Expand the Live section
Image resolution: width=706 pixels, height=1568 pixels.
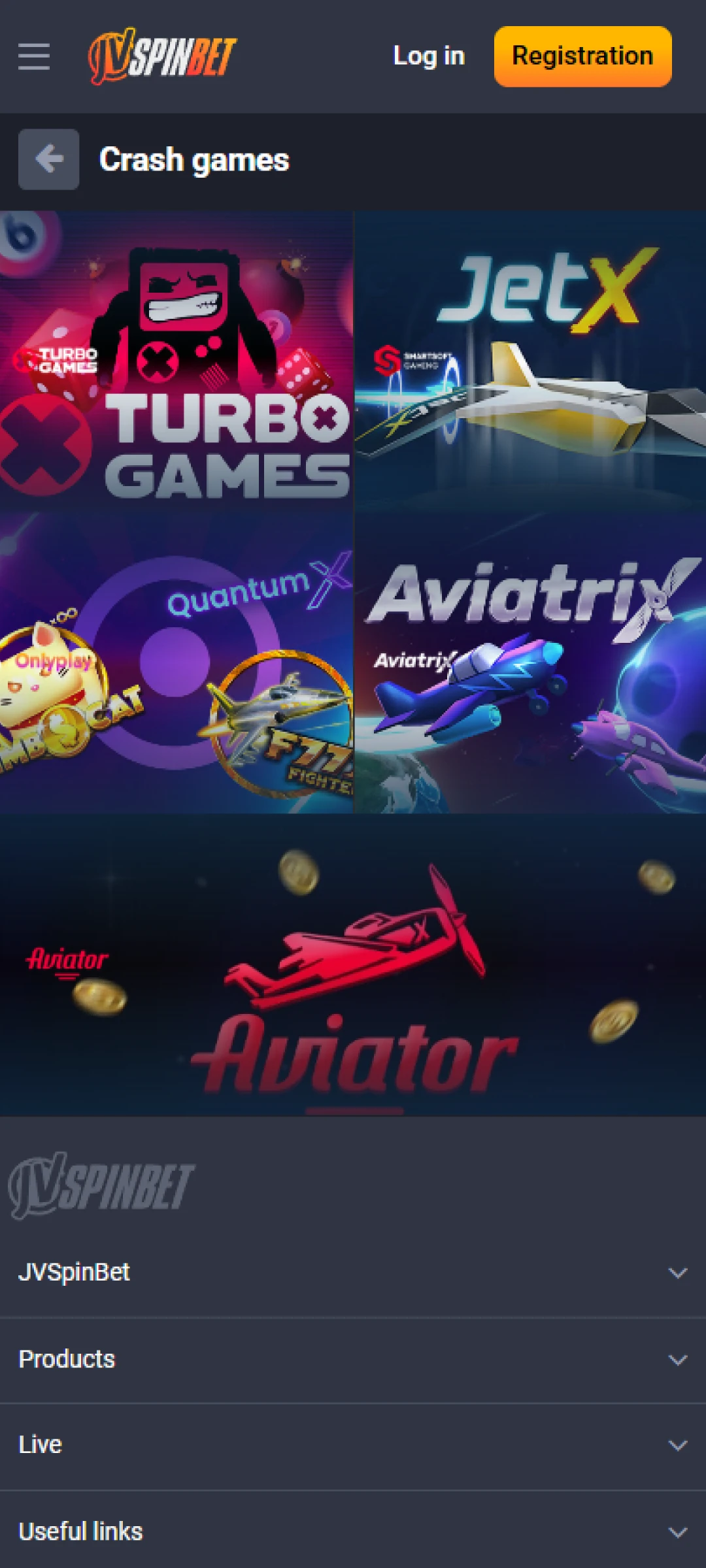point(353,1445)
